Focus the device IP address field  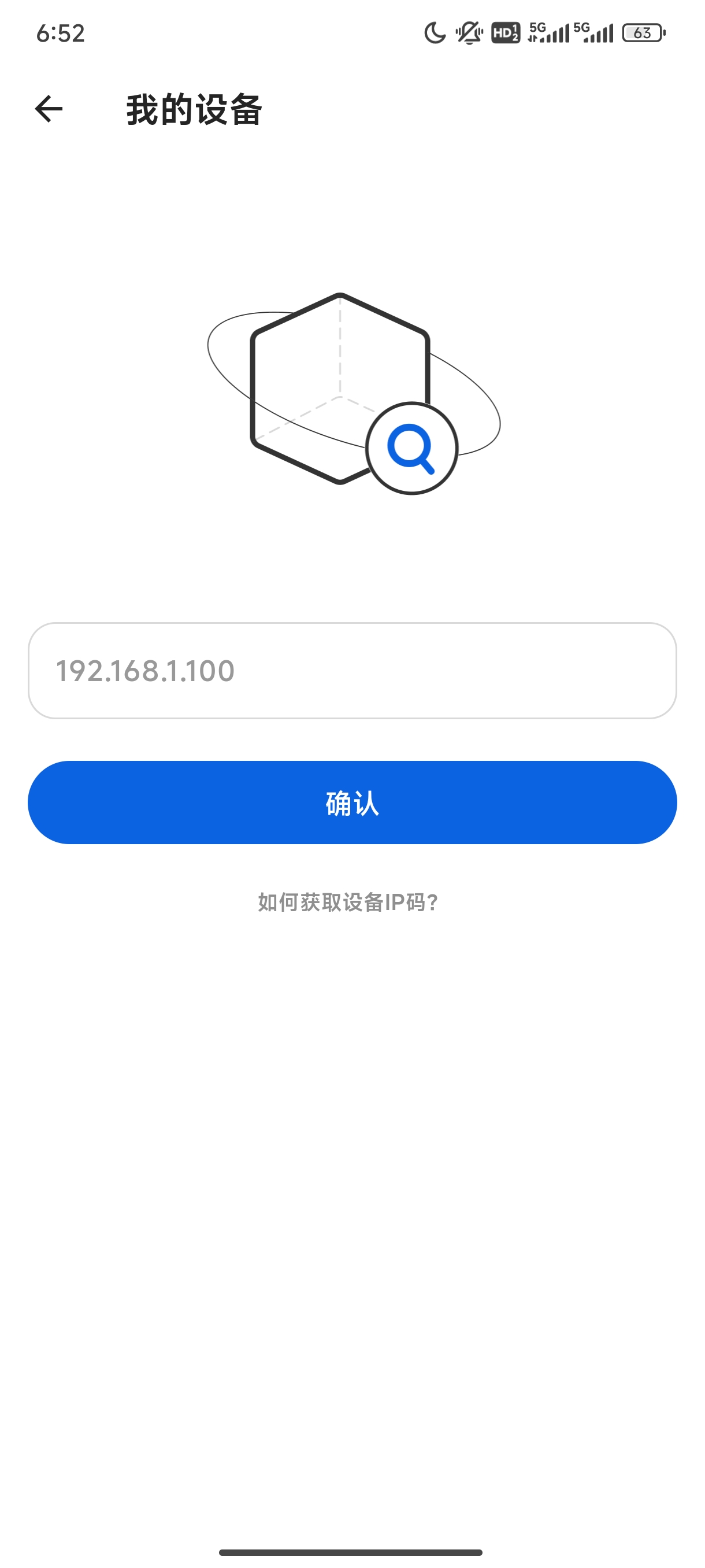tap(351, 670)
